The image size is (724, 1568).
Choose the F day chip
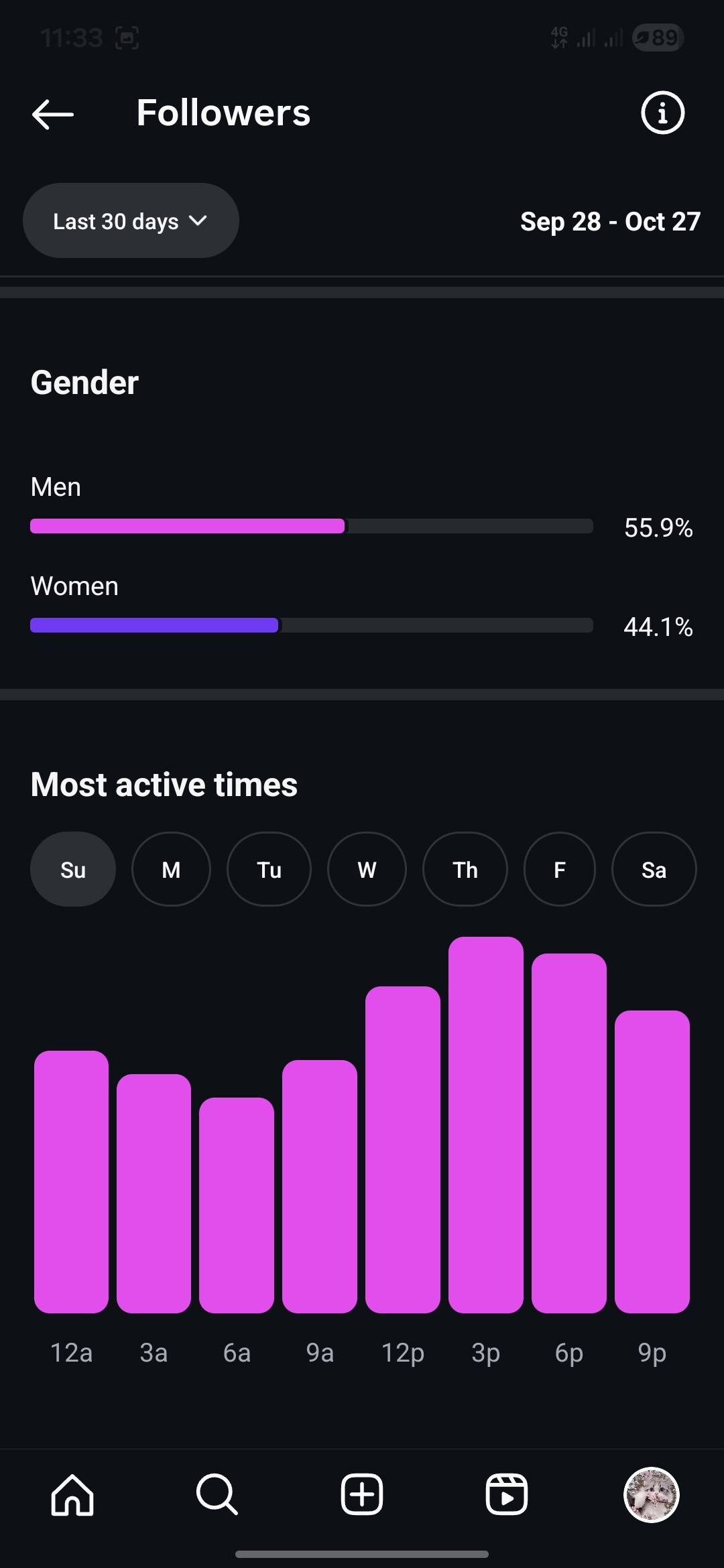tap(560, 869)
